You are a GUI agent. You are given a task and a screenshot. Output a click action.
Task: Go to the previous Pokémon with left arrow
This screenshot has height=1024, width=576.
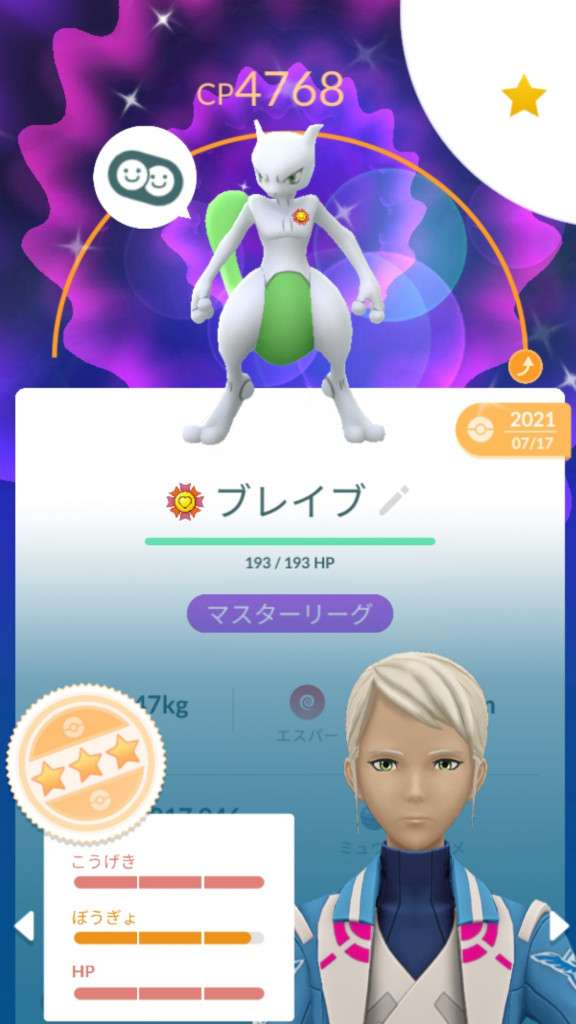tap(24, 927)
